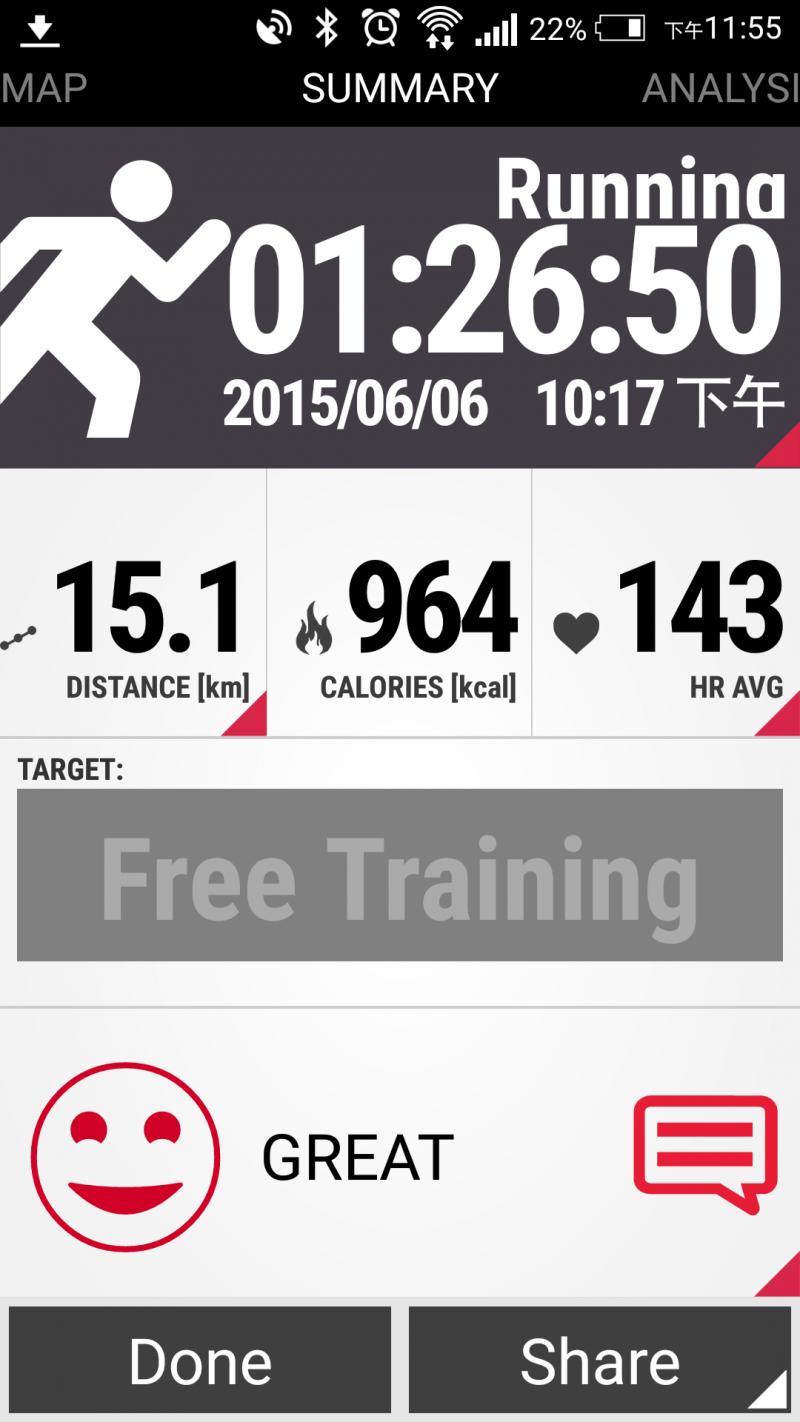The width and height of the screenshot is (800, 1422).
Task: Share this running workout
Action: tap(600, 1360)
